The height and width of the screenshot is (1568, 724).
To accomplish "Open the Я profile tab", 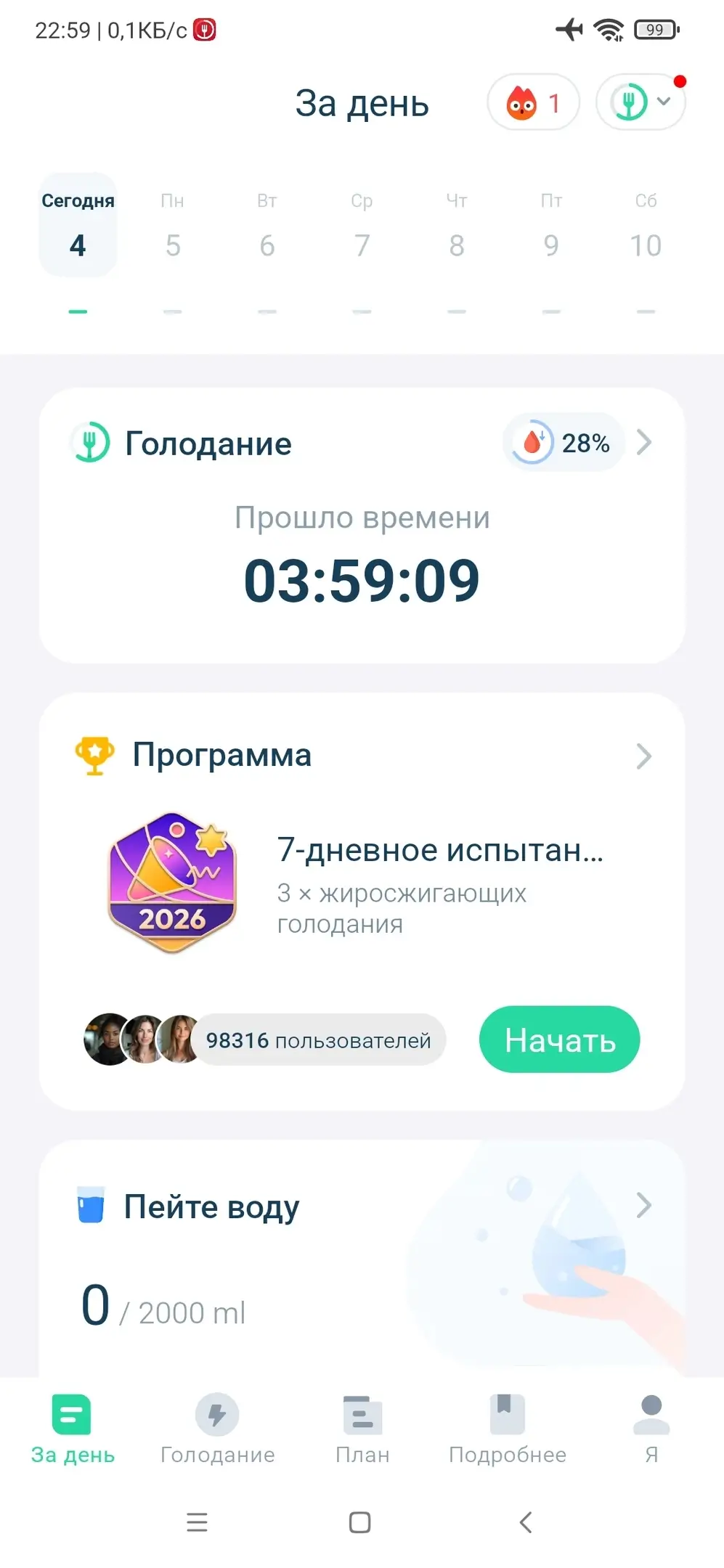I will point(651,1429).
